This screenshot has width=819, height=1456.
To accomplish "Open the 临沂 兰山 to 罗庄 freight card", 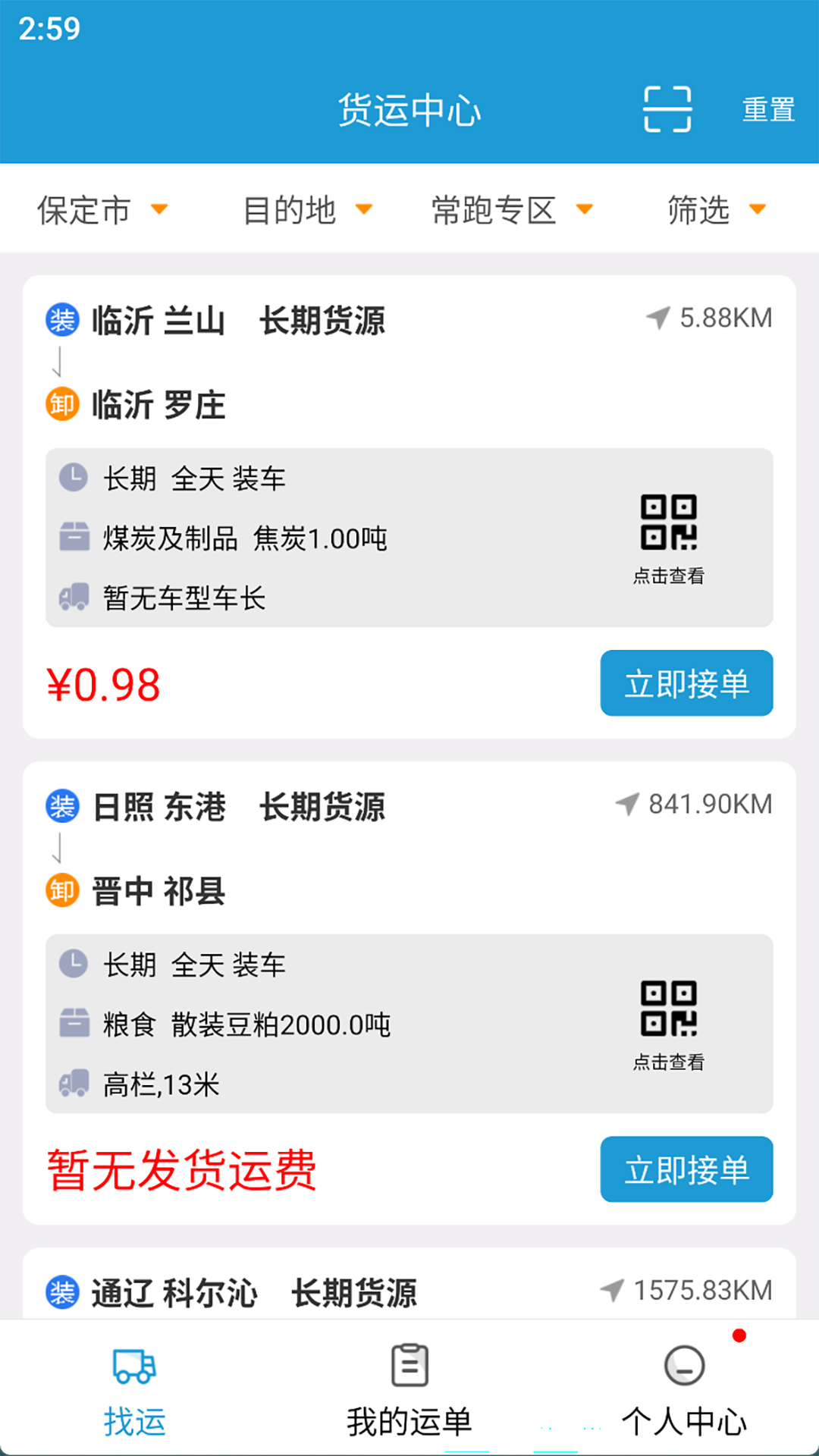I will click(303, 364).
